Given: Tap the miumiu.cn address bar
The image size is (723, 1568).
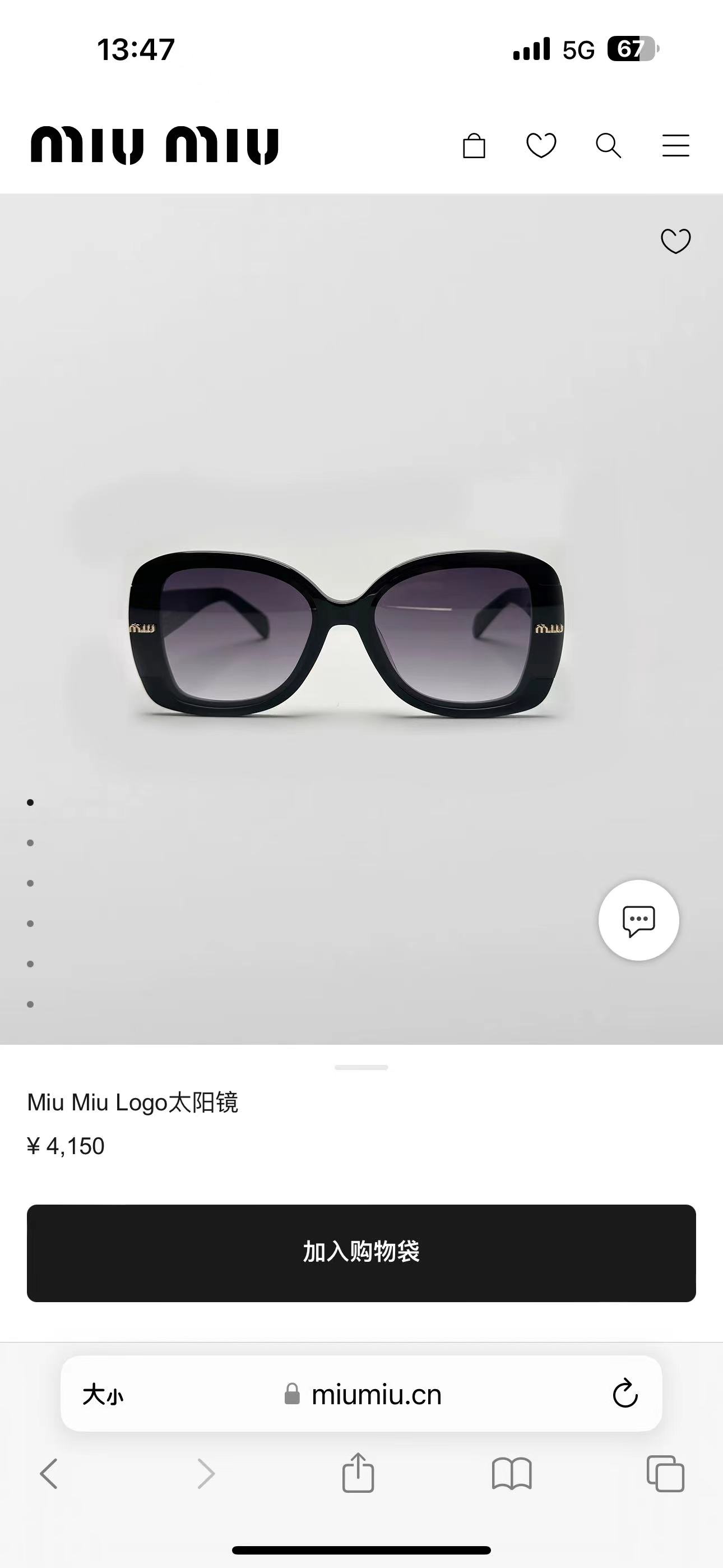Looking at the screenshot, I should click(376, 1395).
